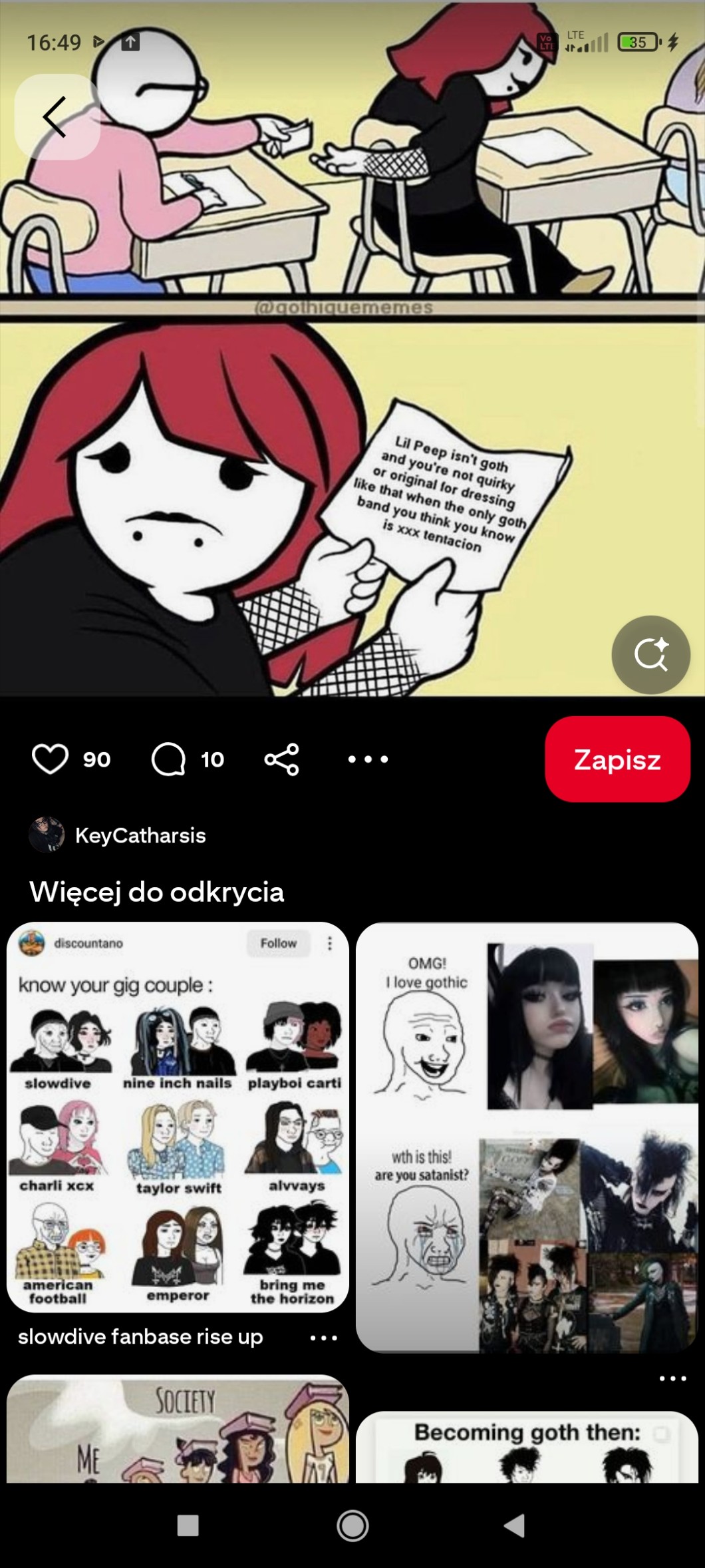The height and width of the screenshot is (1568, 705).
Task: Open recent apps from the navigation bar
Action: coord(188,1525)
